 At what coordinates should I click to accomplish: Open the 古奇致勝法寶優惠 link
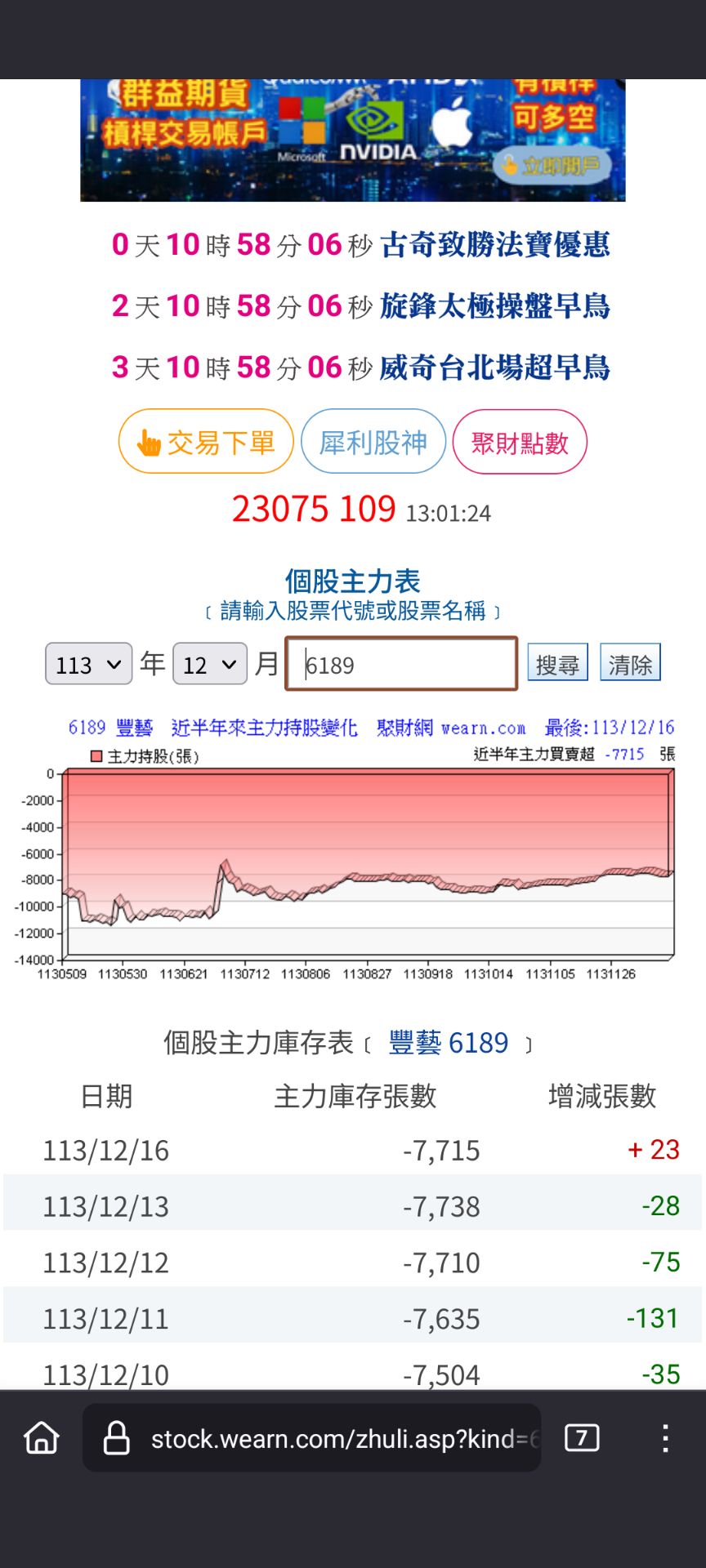[x=494, y=244]
